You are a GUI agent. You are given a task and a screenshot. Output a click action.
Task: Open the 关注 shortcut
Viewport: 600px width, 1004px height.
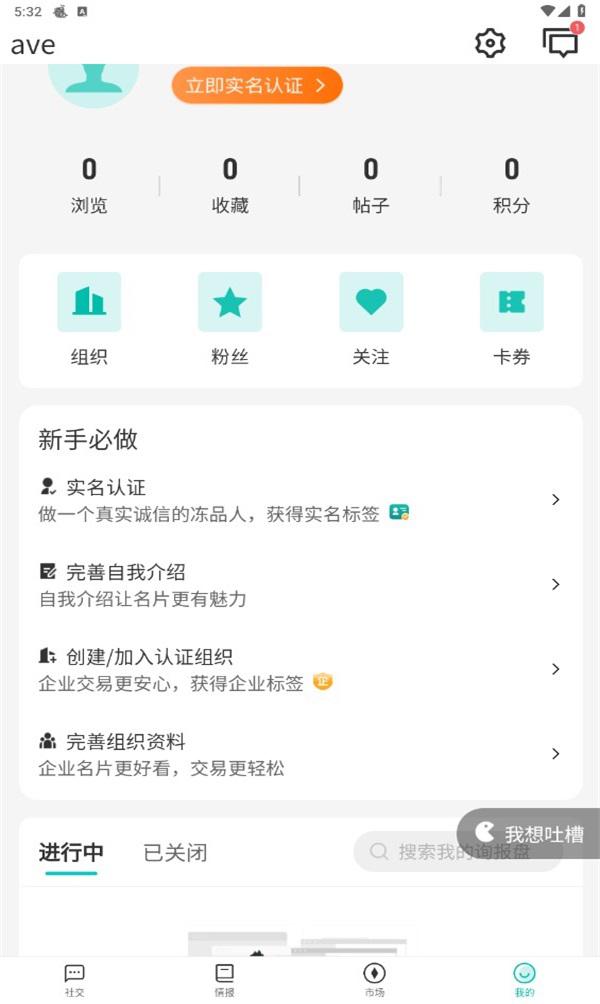pos(371,319)
